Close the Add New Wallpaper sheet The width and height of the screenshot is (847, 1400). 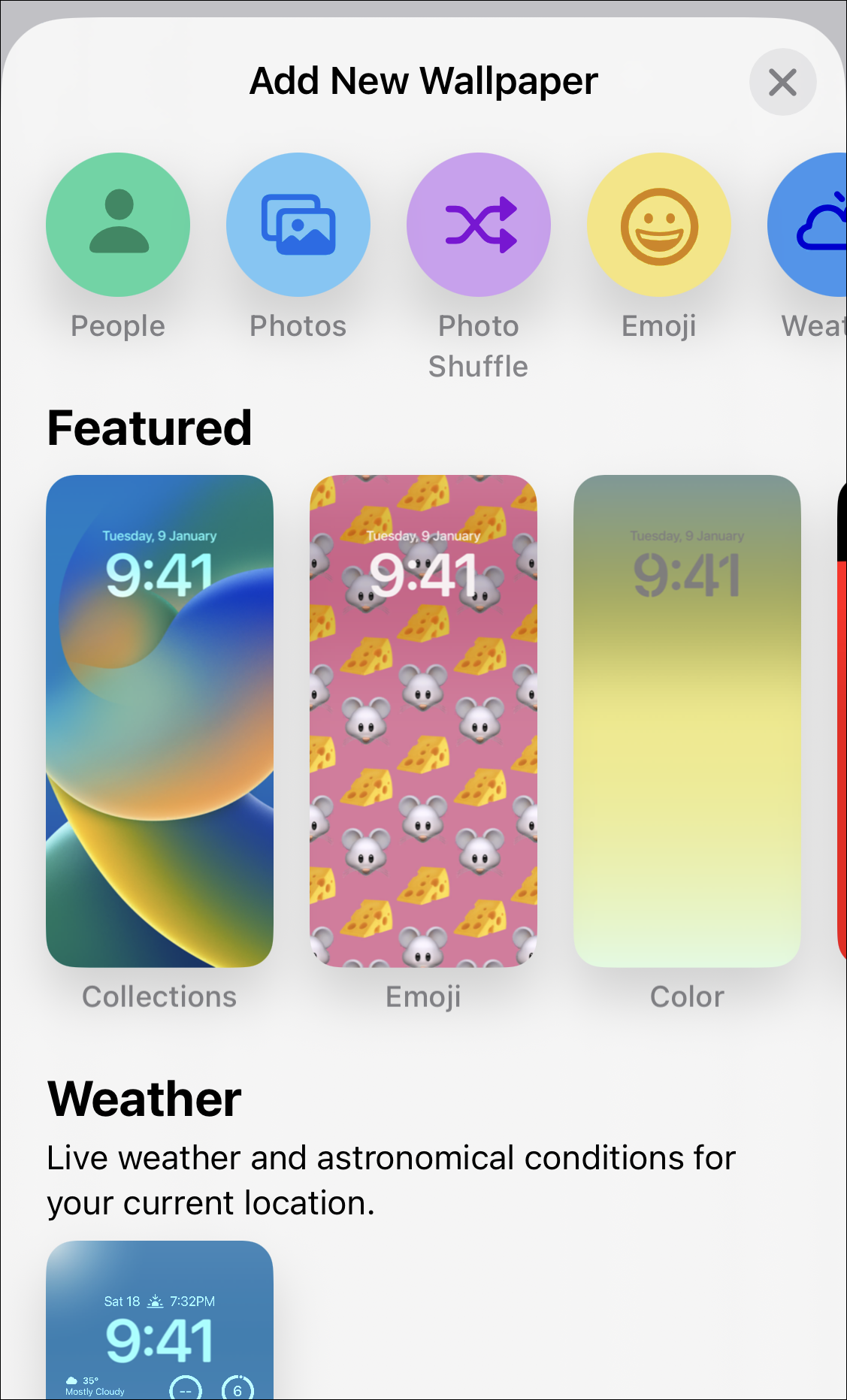pyautogui.click(x=782, y=82)
